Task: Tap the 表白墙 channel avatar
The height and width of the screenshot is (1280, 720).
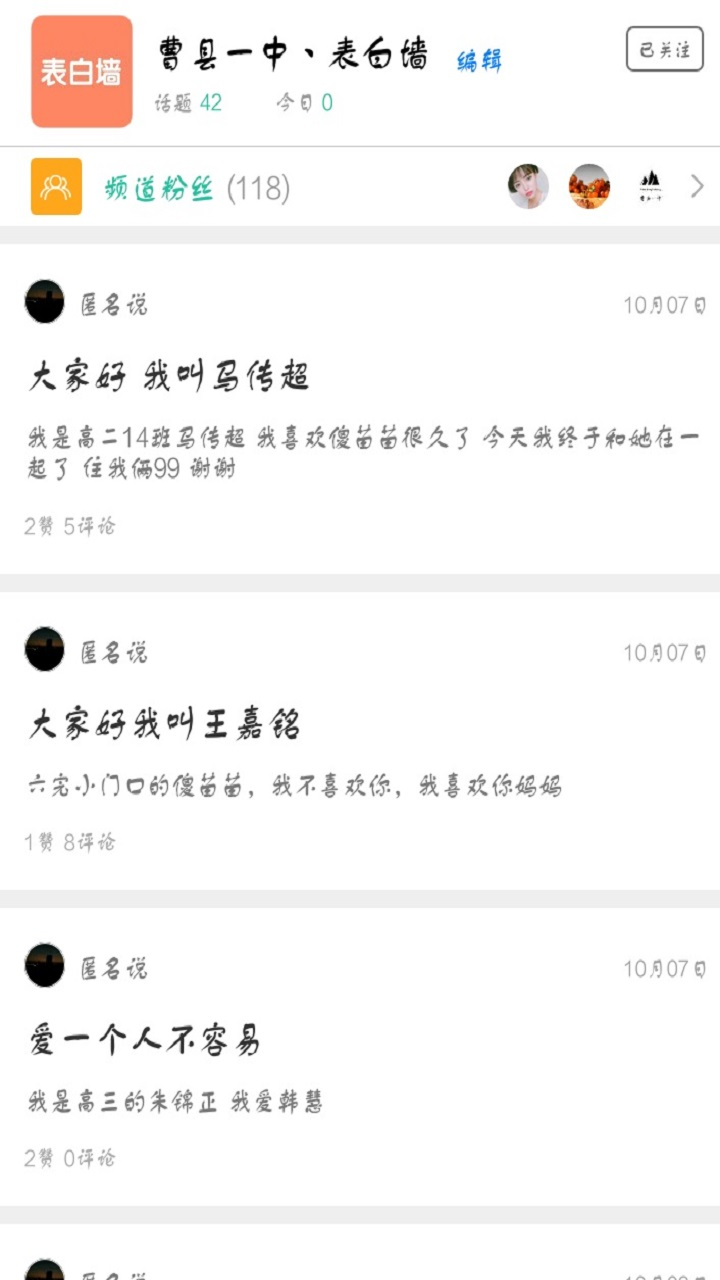Action: click(82, 72)
